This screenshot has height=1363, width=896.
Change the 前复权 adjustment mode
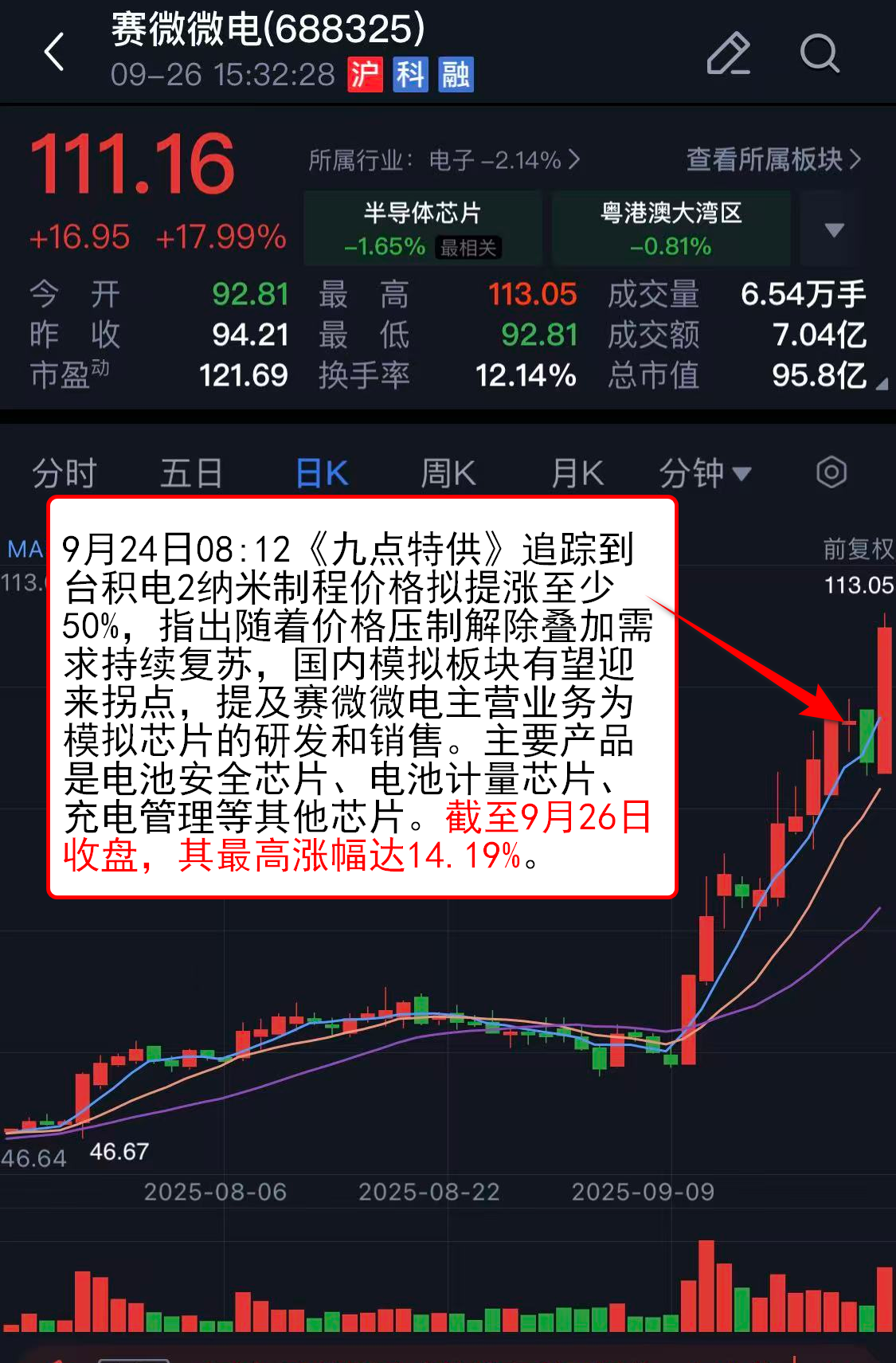click(857, 549)
